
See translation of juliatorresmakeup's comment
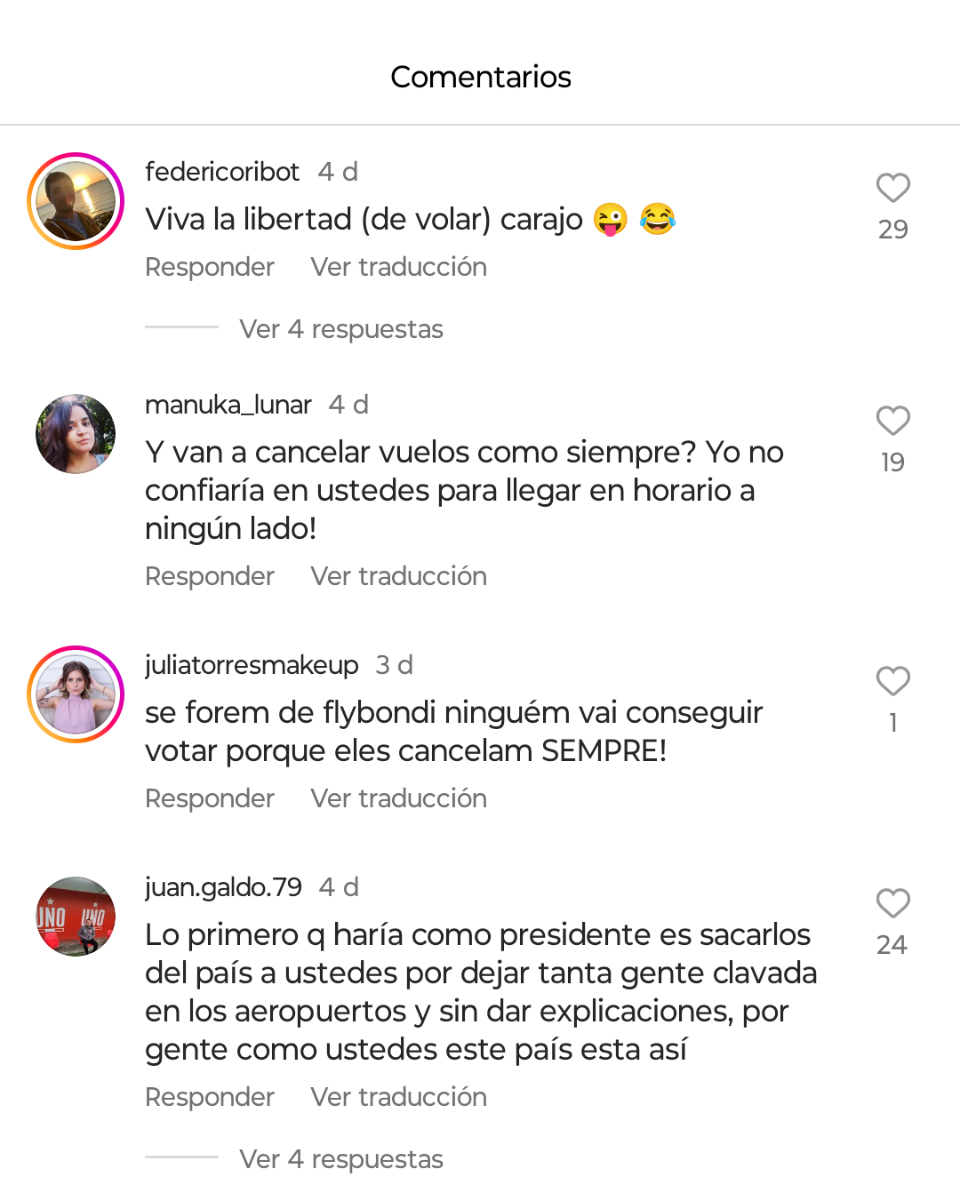coord(398,798)
